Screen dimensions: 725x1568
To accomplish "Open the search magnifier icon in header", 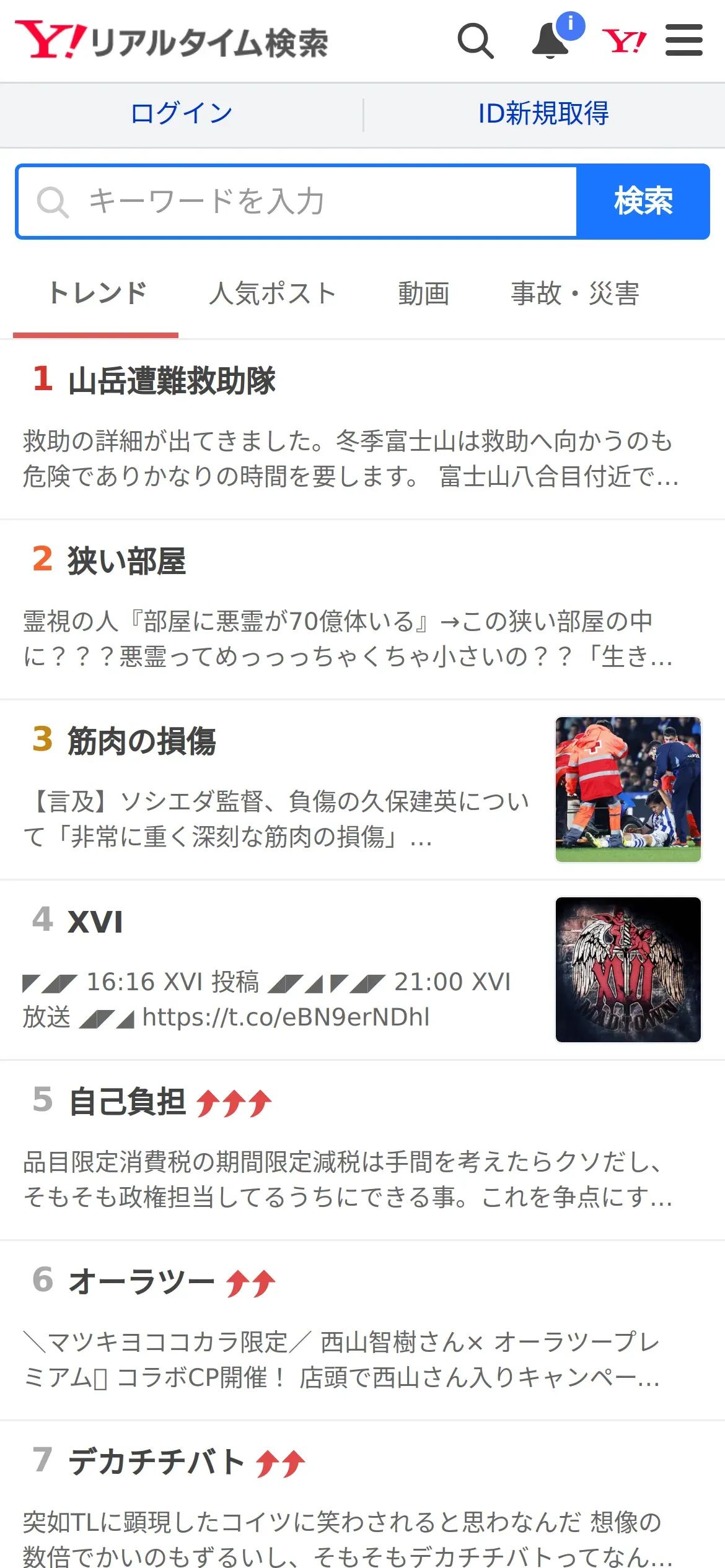I will (x=475, y=41).
